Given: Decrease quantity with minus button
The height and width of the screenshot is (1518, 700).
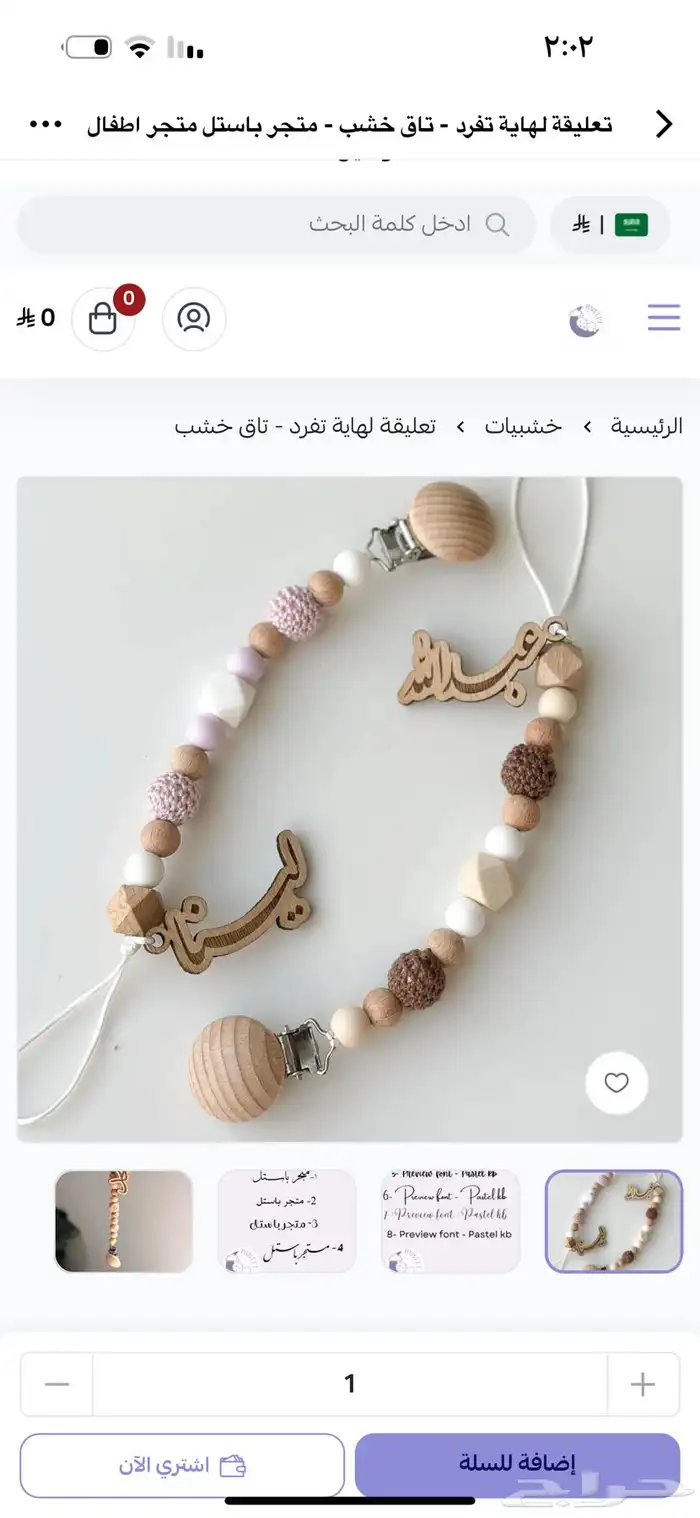Looking at the screenshot, I should point(57,1384).
